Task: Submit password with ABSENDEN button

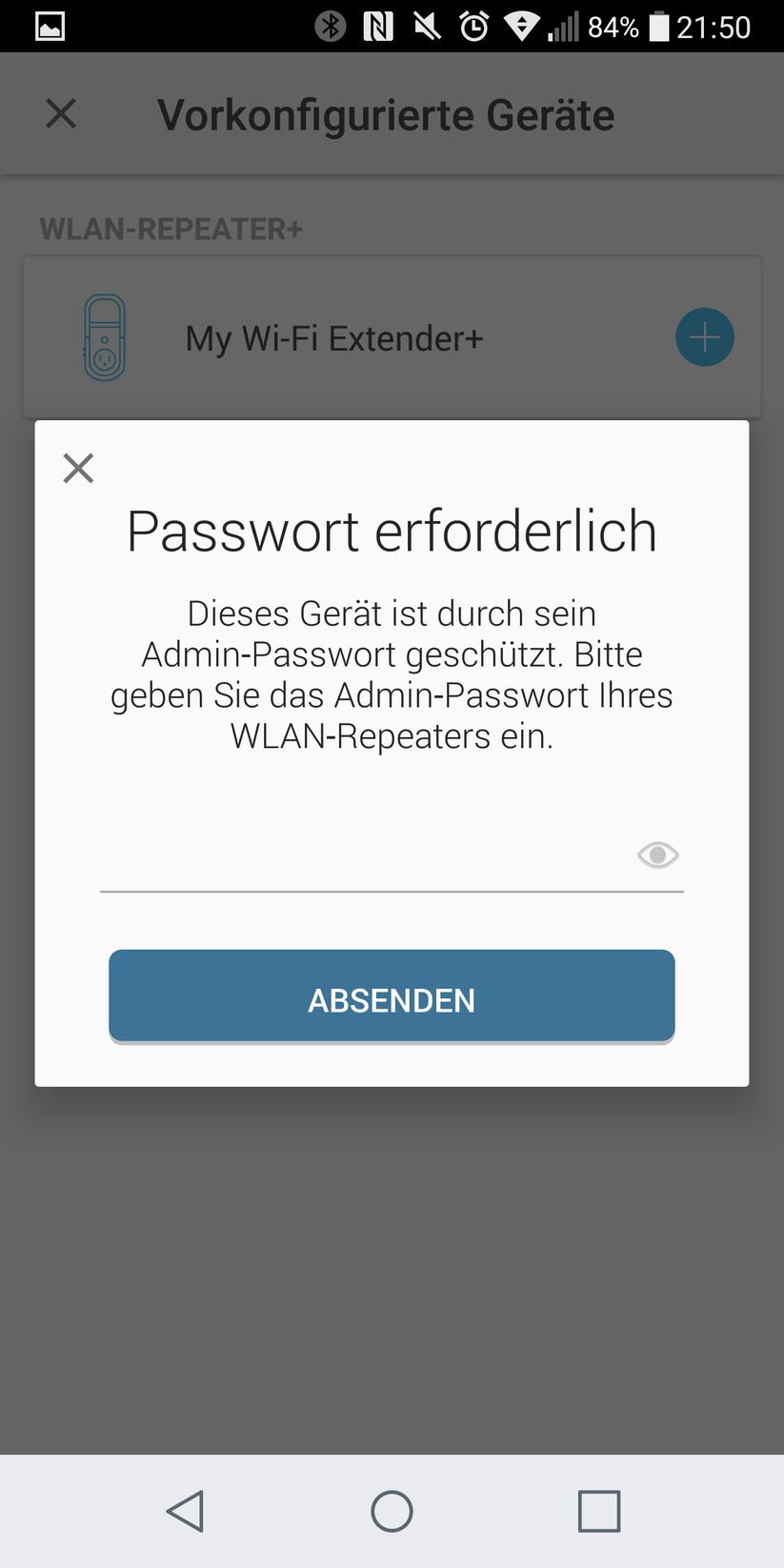Action: (392, 996)
